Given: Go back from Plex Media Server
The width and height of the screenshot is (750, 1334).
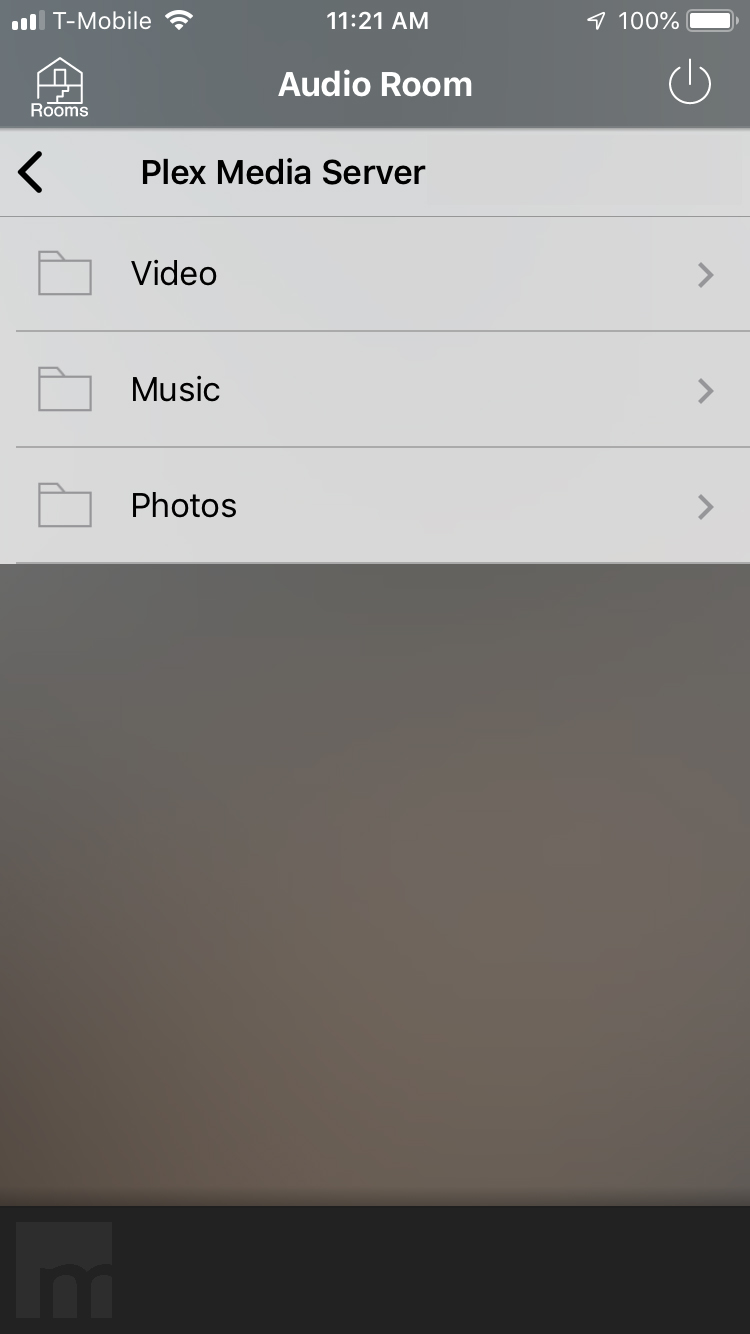Looking at the screenshot, I should pyautogui.click(x=31, y=172).
